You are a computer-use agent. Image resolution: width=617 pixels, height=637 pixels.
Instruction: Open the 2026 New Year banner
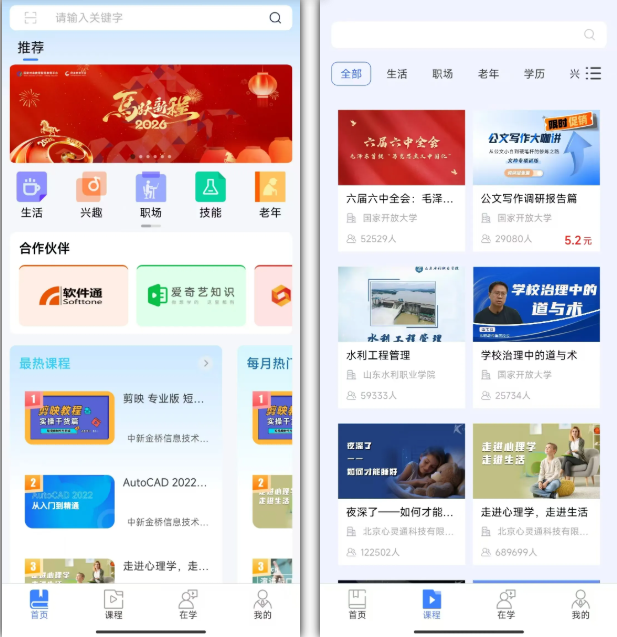pos(151,113)
